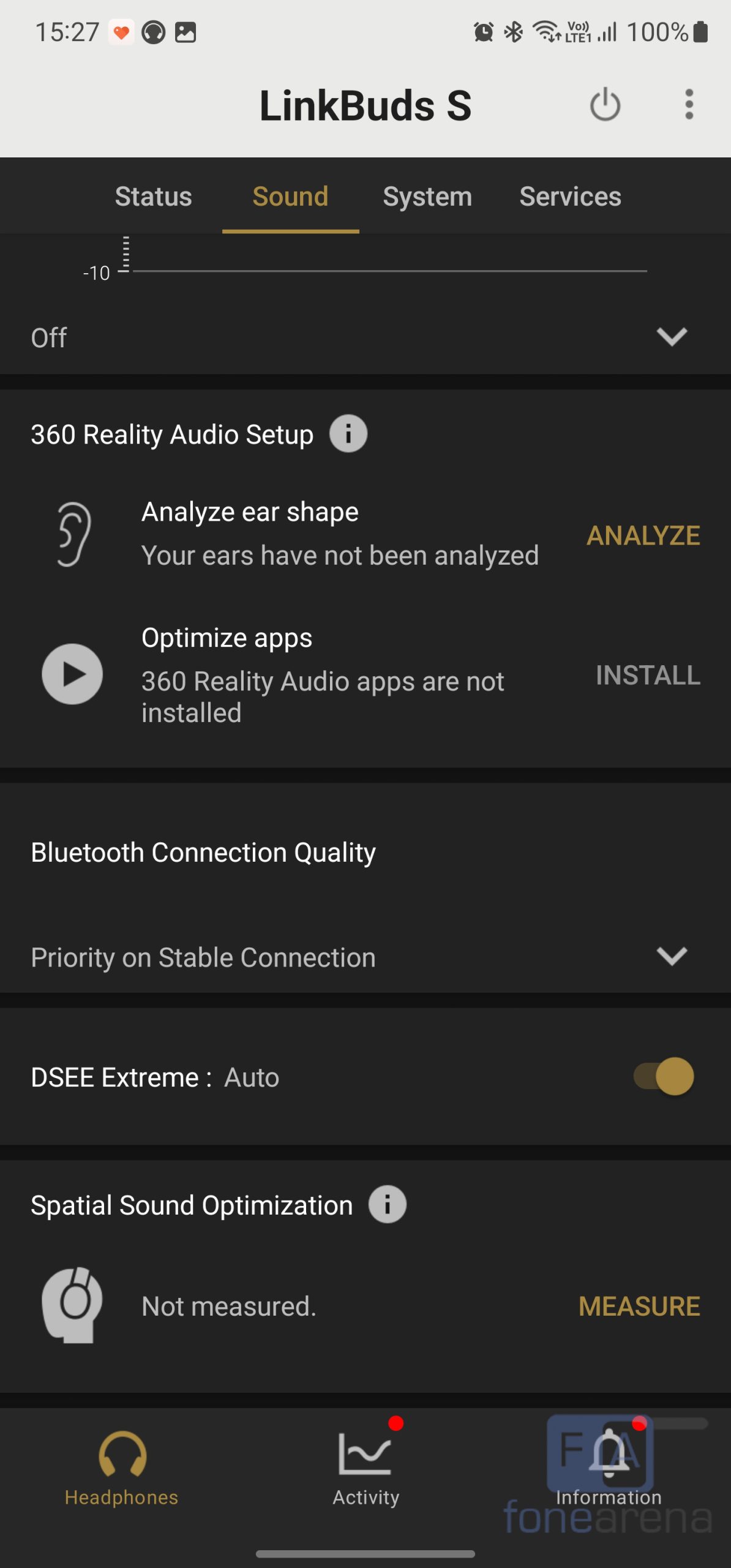
Task: Switch to the System tab
Action: [427, 197]
